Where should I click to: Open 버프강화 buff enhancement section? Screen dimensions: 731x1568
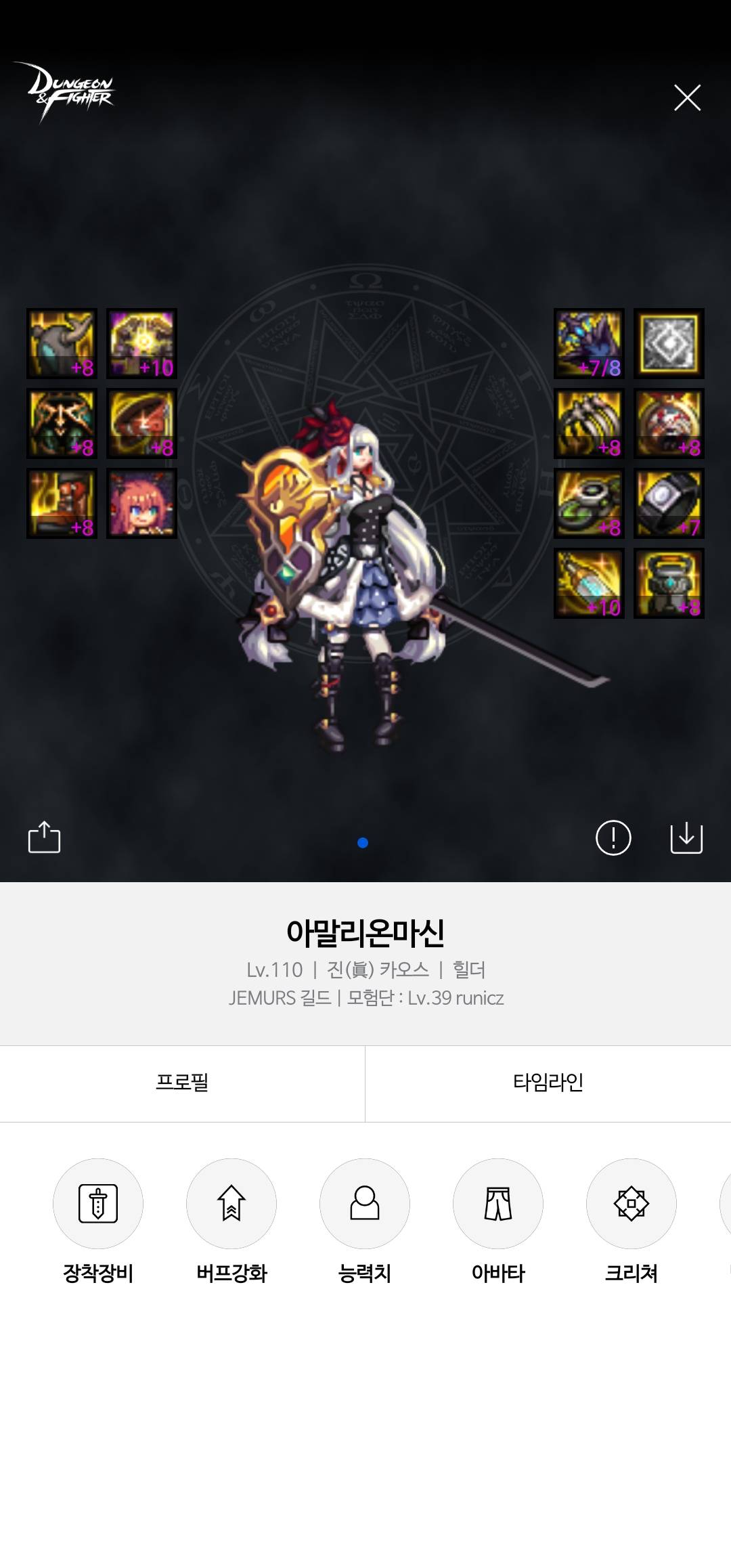(231, 1204)
